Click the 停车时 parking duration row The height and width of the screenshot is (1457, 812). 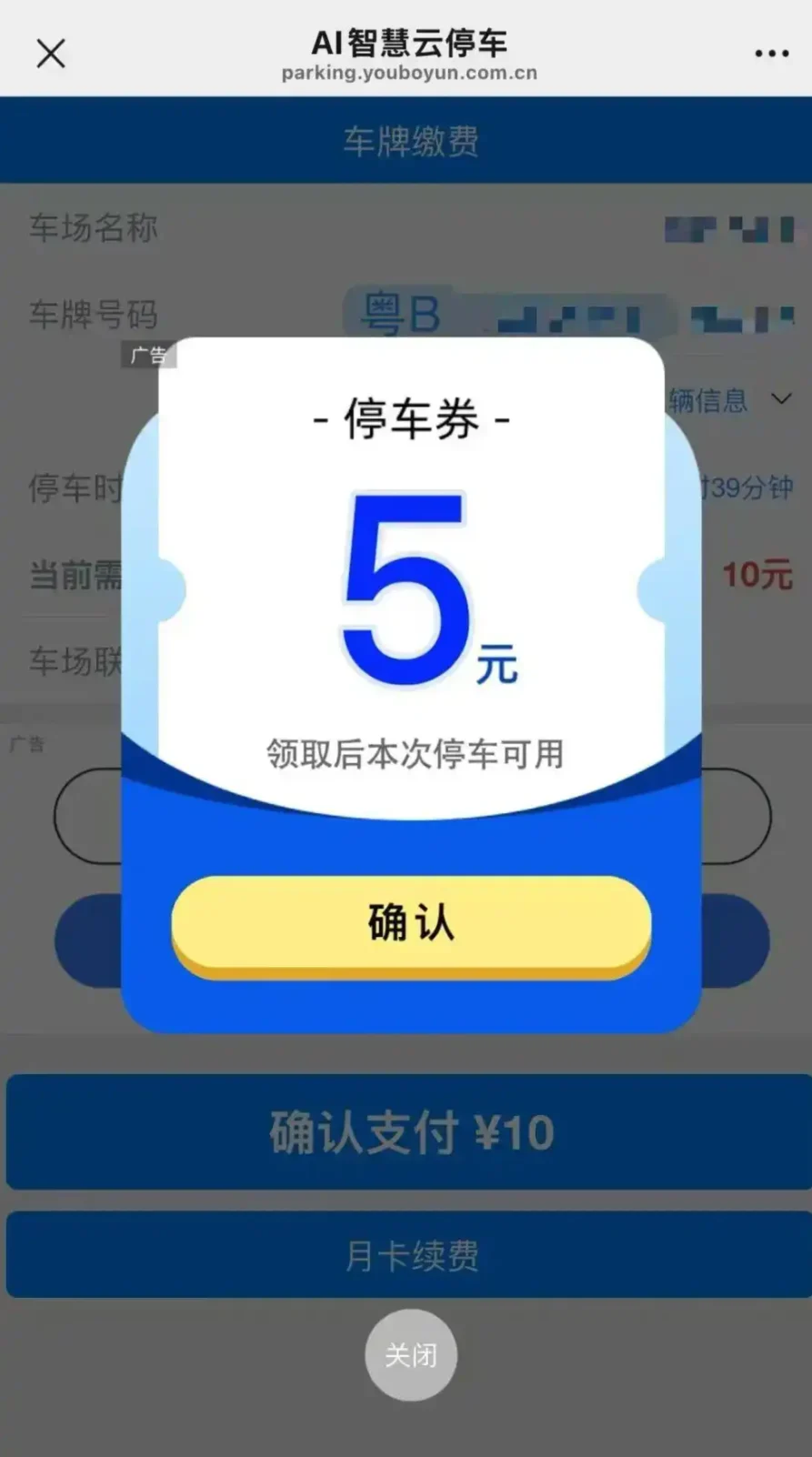[73, 488]
